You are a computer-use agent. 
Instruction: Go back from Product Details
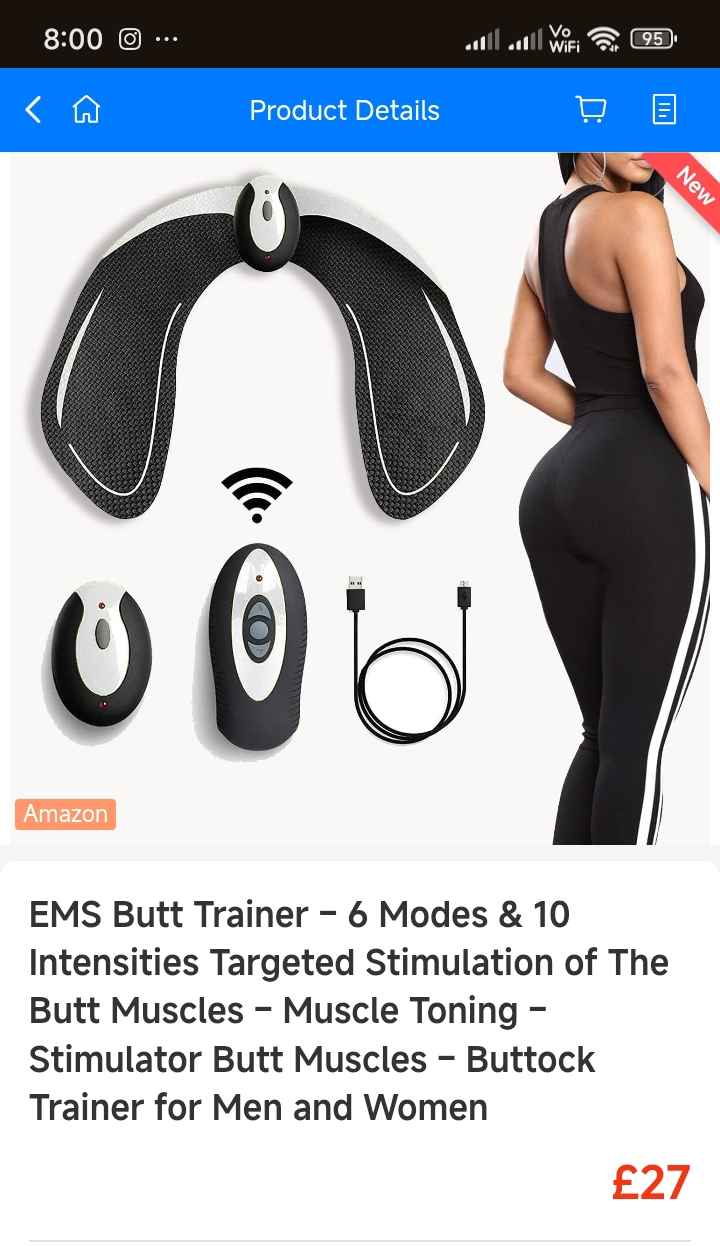(x=33, y=110)
